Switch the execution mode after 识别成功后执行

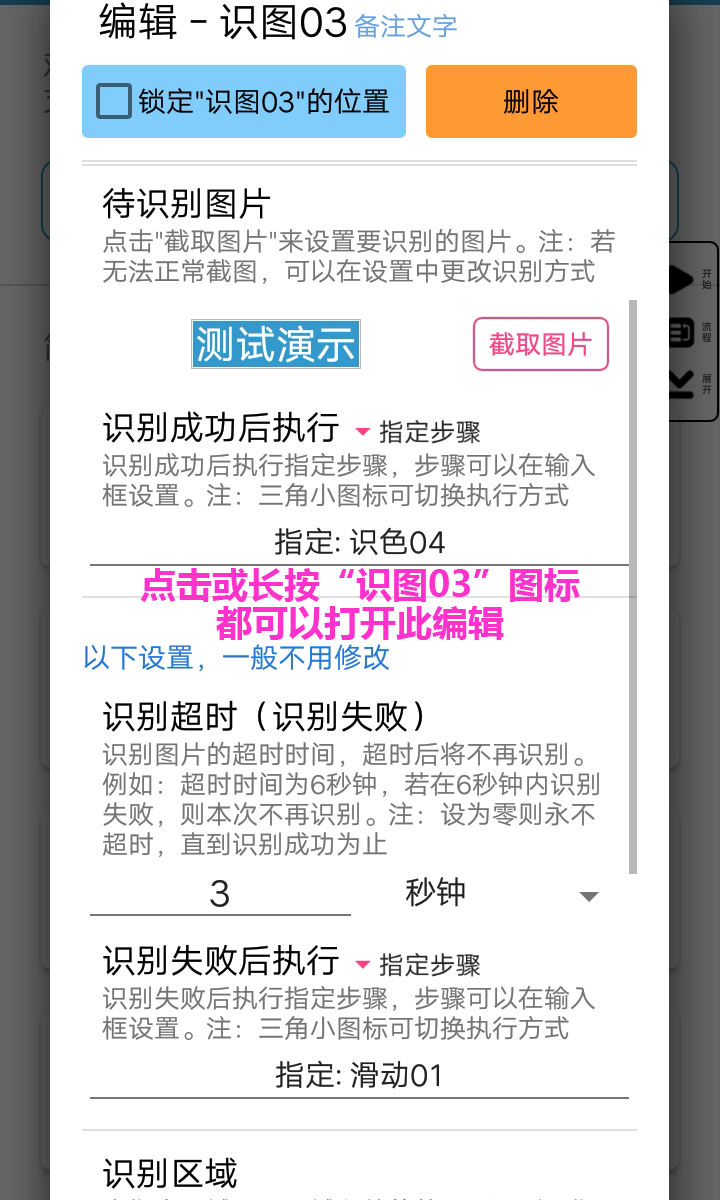[364, 432]
